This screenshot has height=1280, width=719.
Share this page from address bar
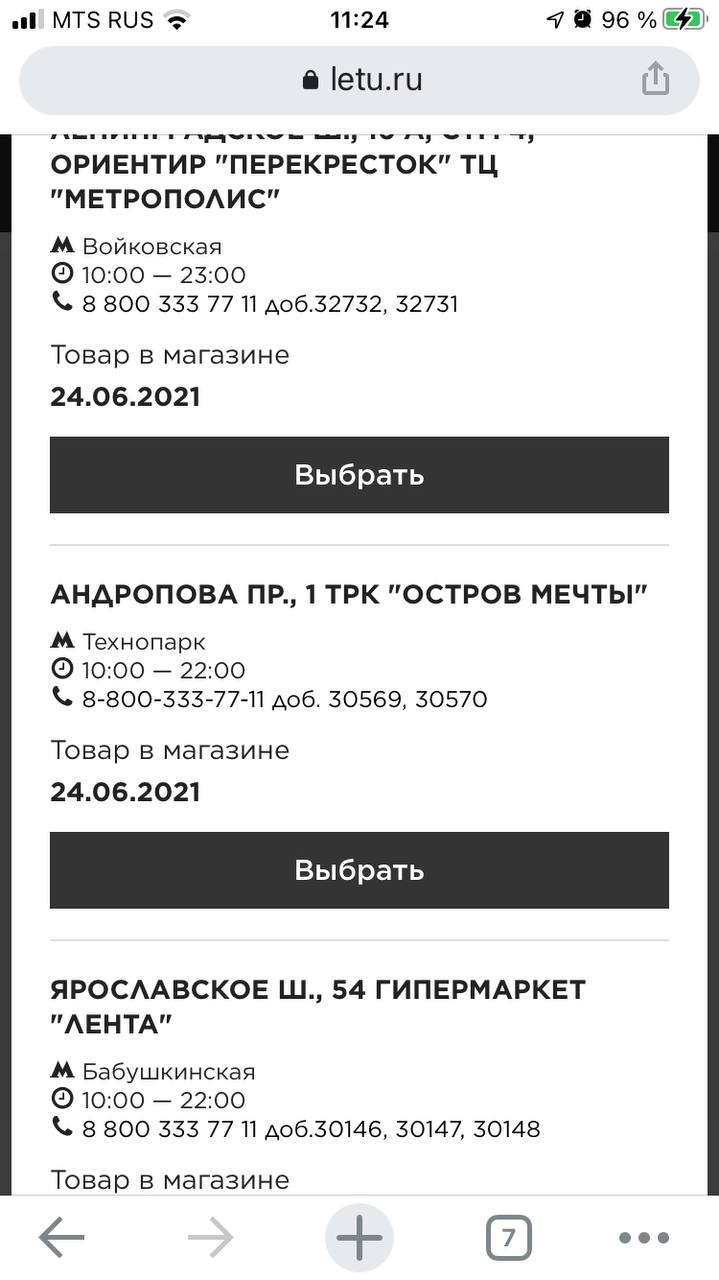pyautogui.click(x=655, y=79)
